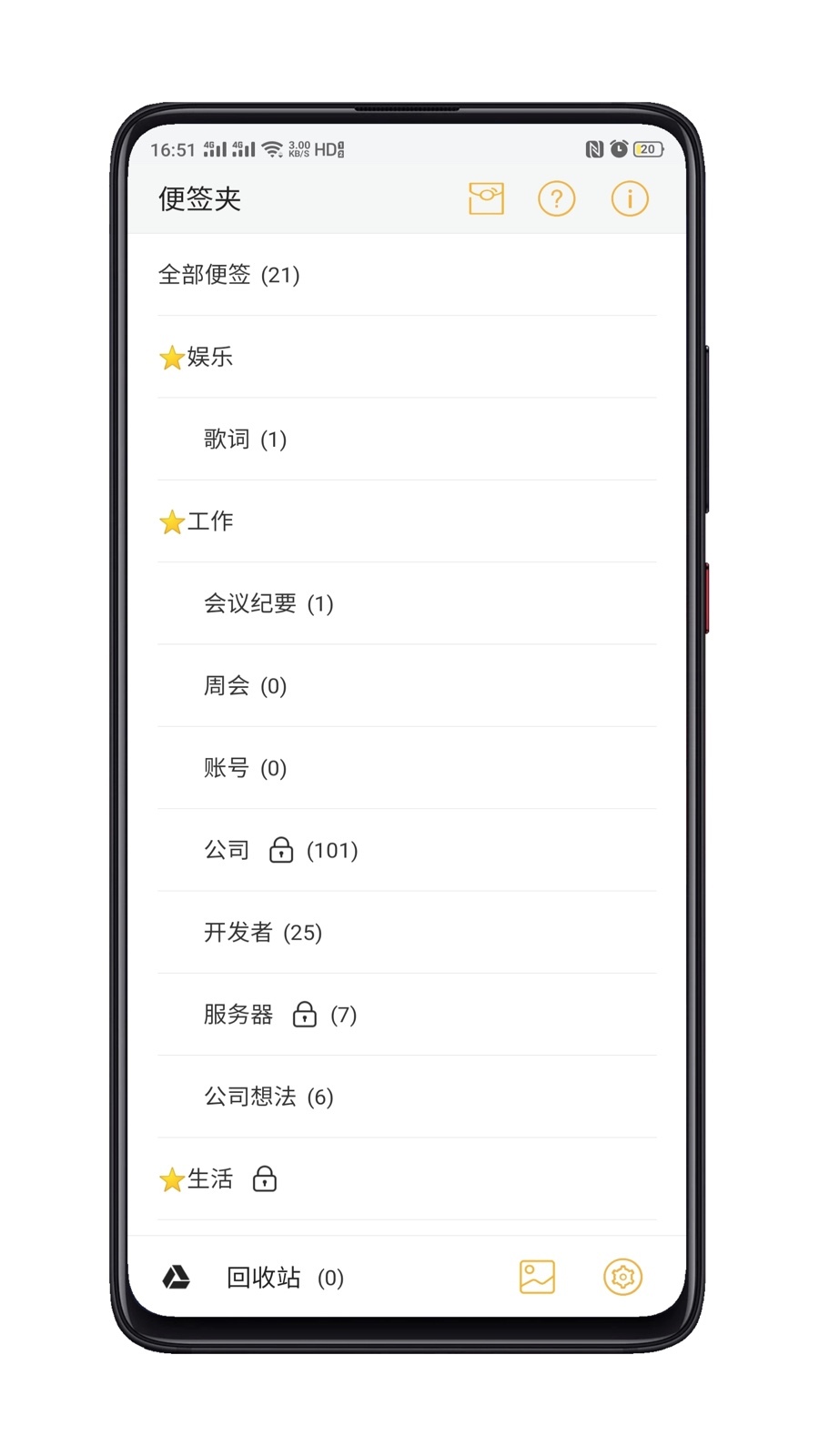The image size is (819, 1456).
Task: Open settings via the gear icon
Action: tap(622, 1277)
